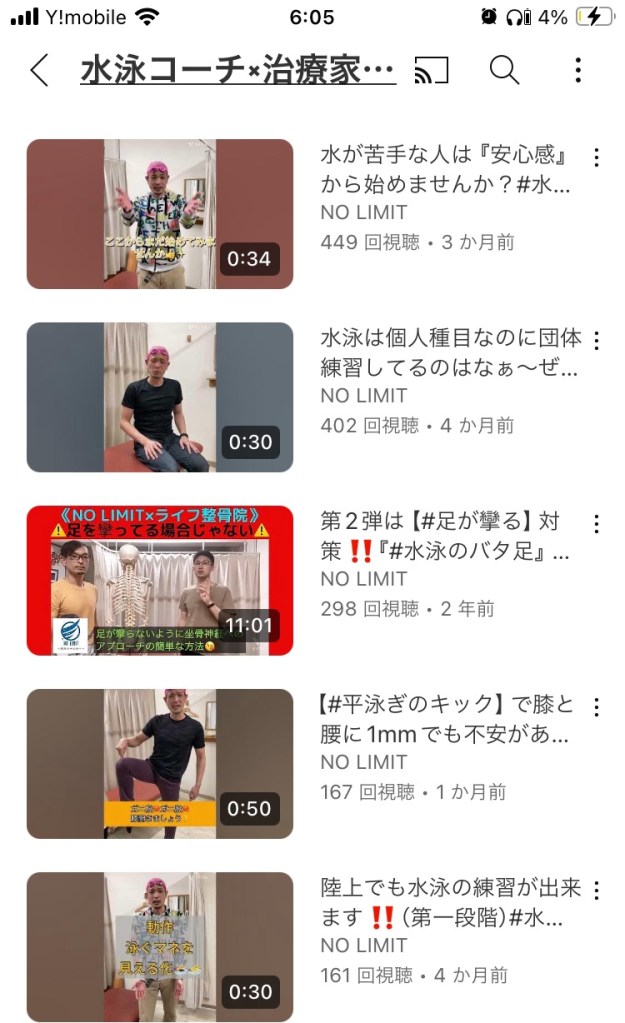The height and width of the screenshot is (1023, 625).
Task: Open the overflow menu in the app bar
Action: (x=578, y=70)
